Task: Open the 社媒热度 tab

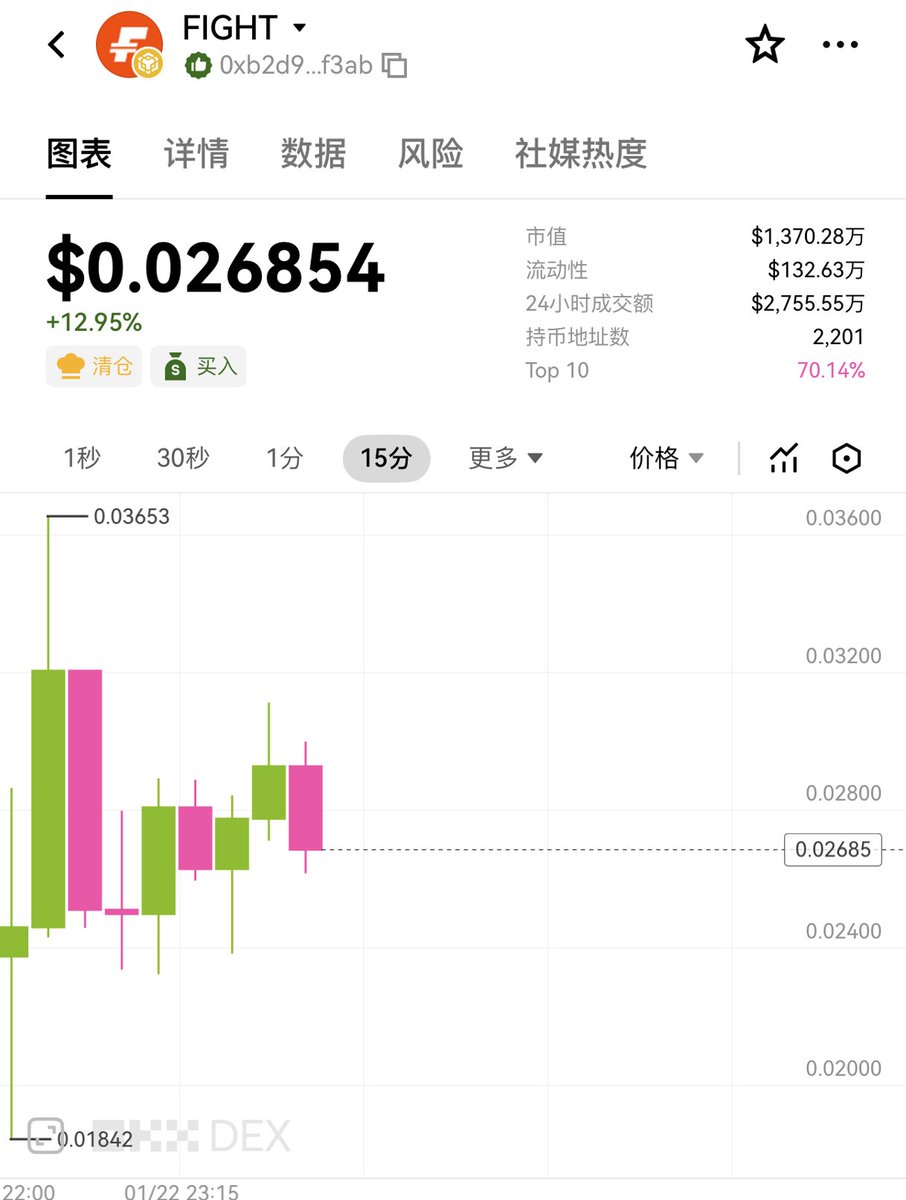Action: (x=580, y=153)
